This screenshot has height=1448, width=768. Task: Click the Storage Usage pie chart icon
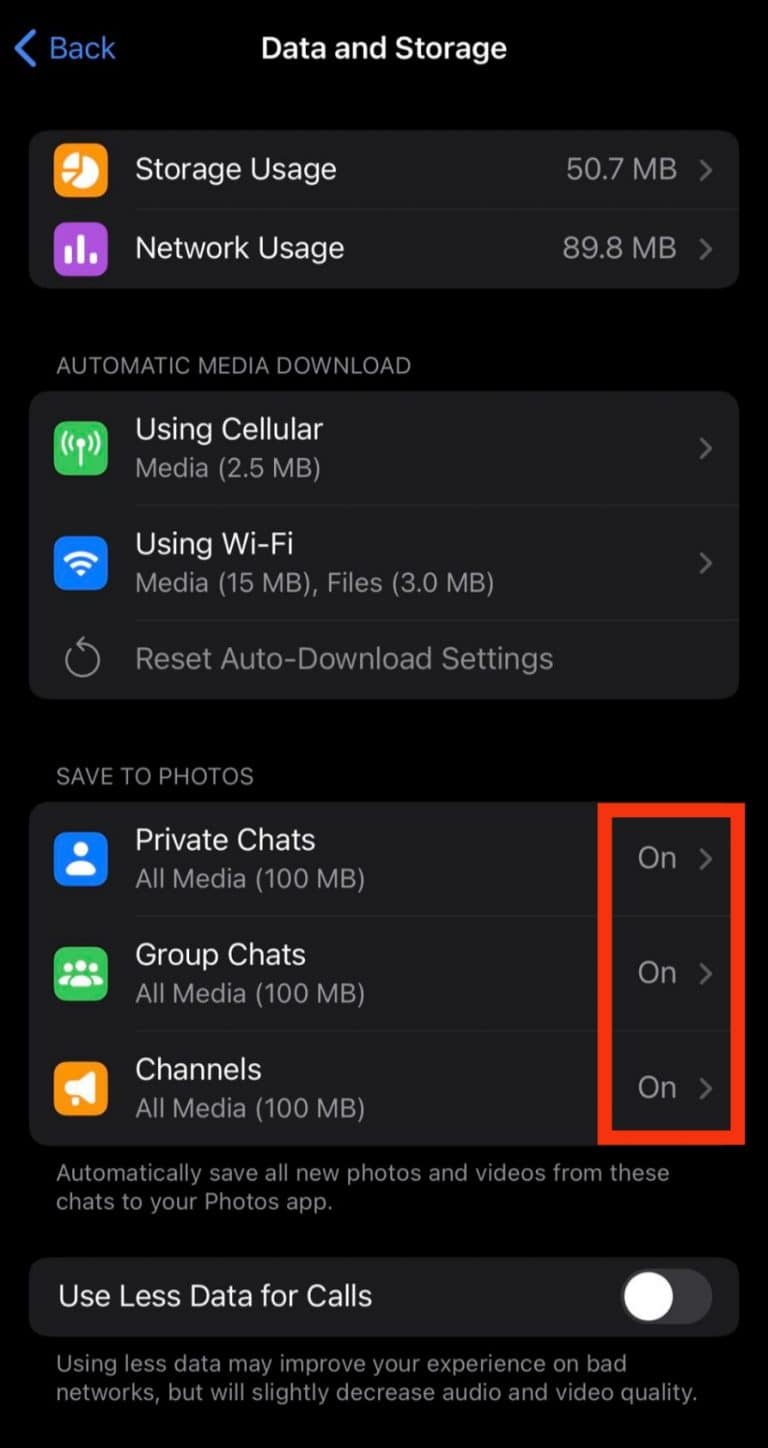80,169
